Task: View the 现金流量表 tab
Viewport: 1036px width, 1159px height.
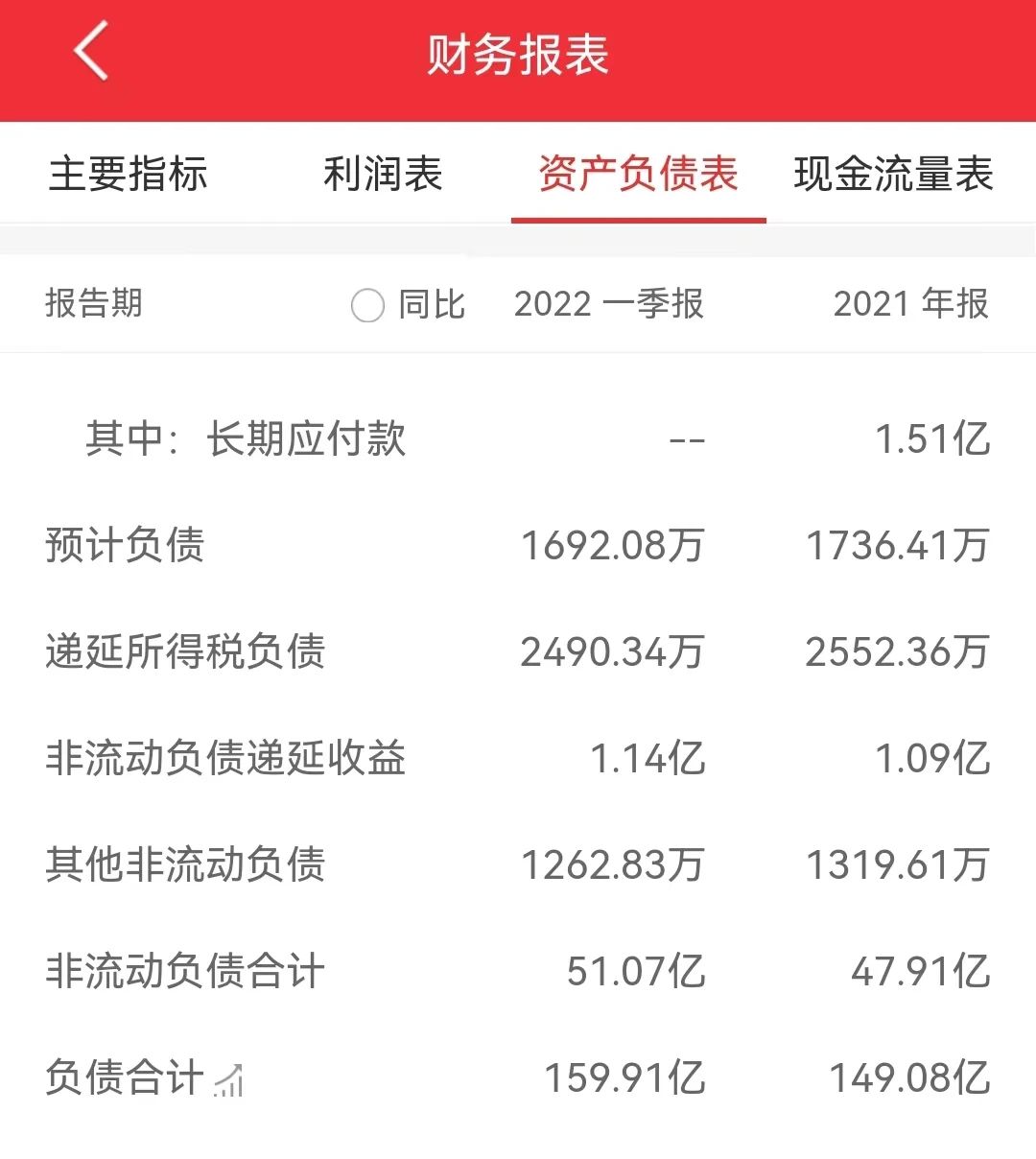Action: click(x=893, y=175)
